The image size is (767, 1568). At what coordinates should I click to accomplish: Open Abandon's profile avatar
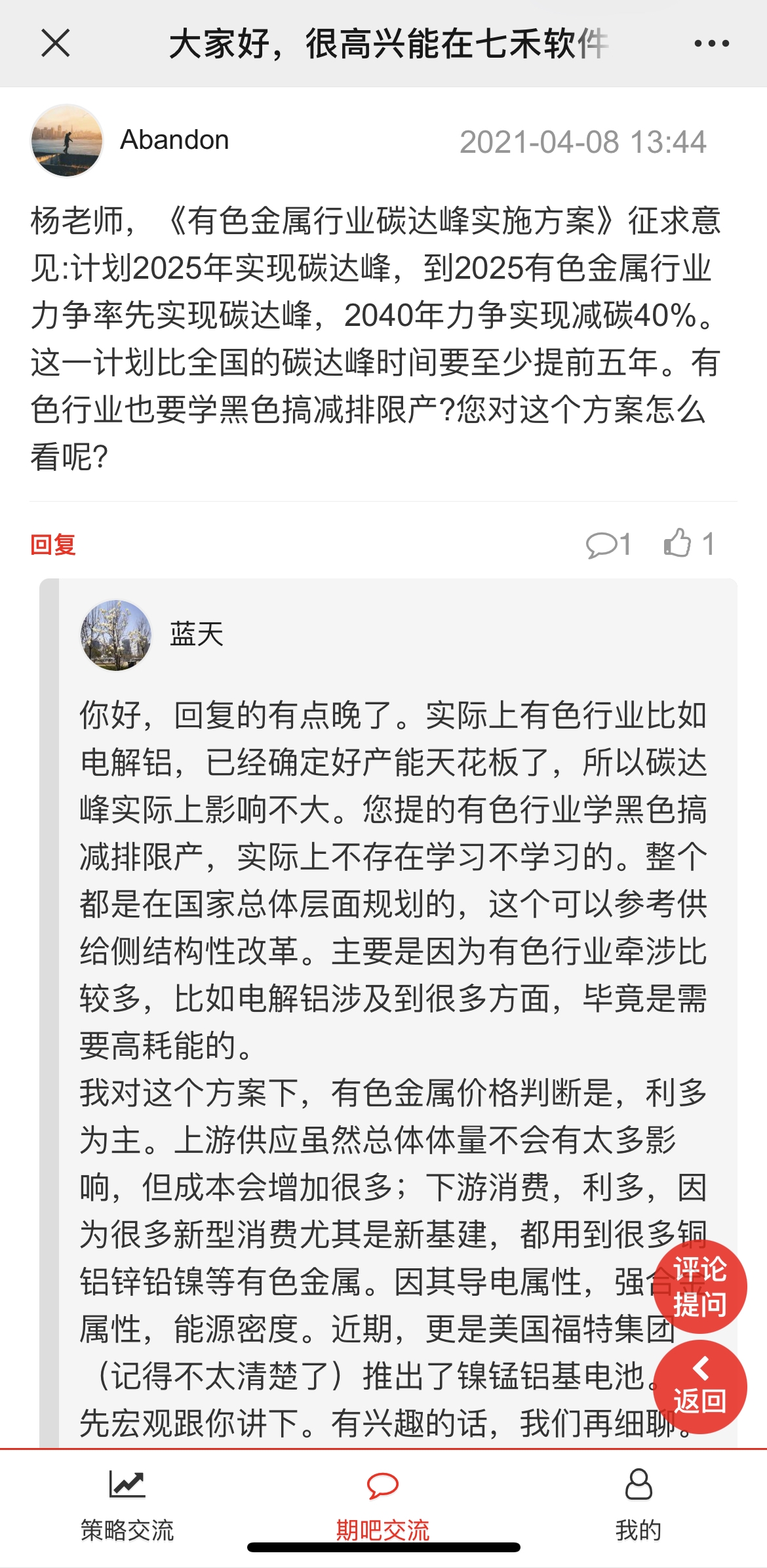tap(67, 140)
